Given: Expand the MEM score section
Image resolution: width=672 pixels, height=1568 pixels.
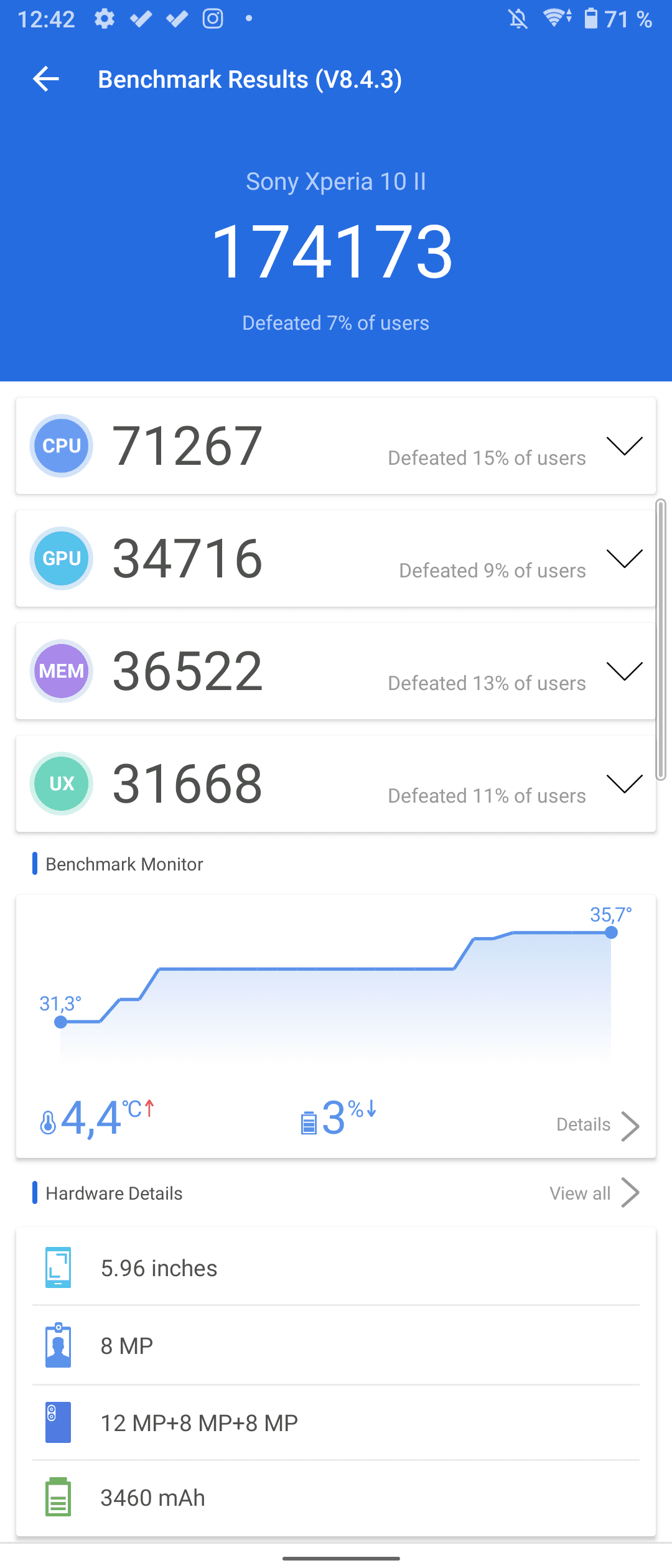Looking at the screenshot, I should (624, 671).
